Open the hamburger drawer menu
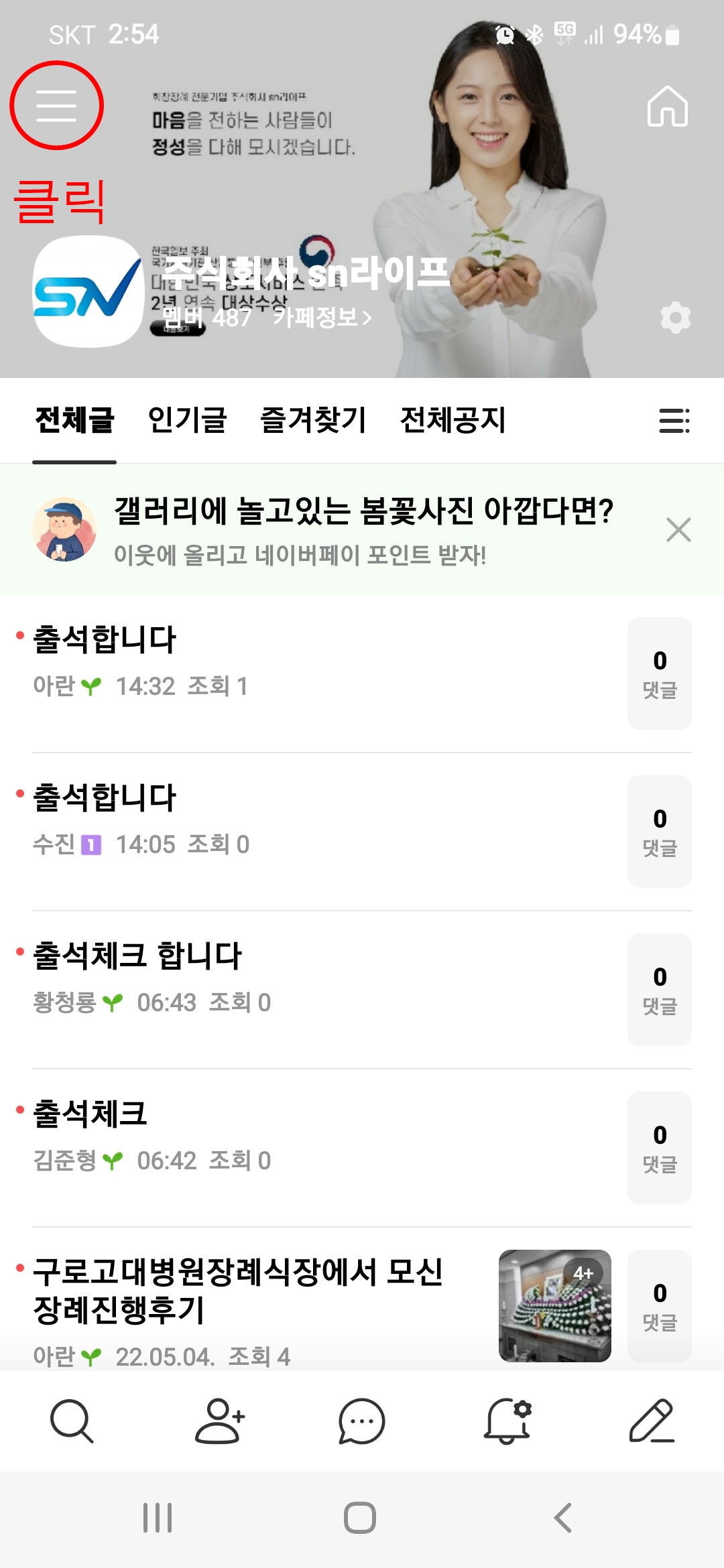Screen dimensions: 724x1568 click(56, 106)
